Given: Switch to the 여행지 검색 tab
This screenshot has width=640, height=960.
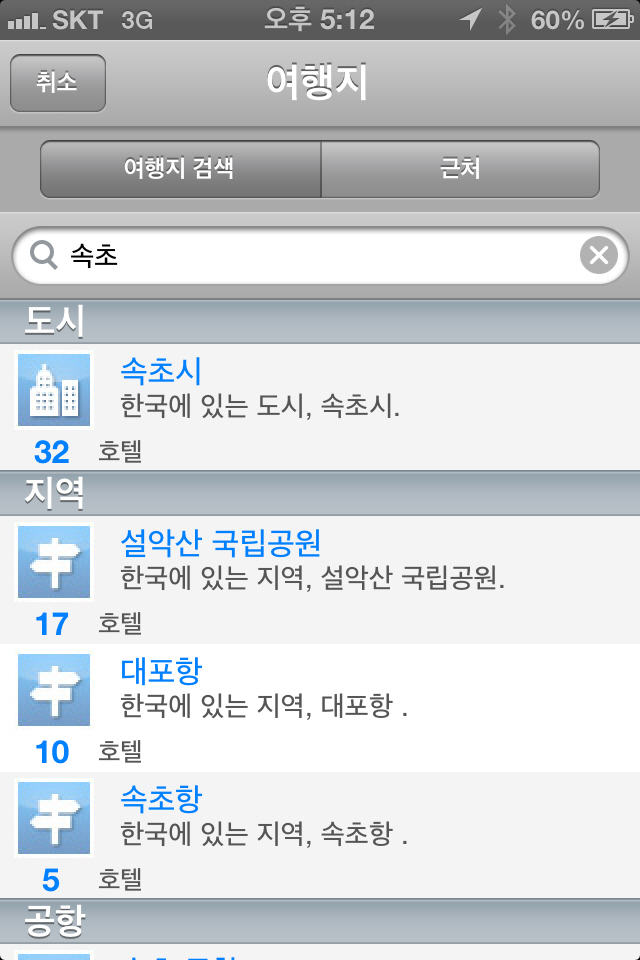Looking at the screenshot, I should [x=180, y=169].
